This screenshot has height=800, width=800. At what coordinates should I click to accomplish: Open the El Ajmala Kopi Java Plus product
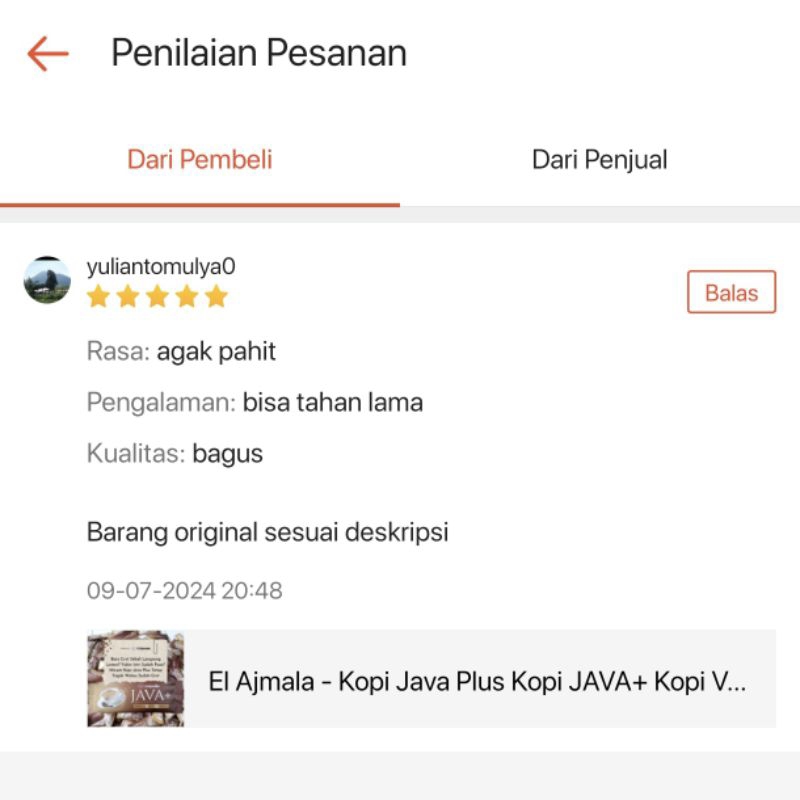(430, 679)
